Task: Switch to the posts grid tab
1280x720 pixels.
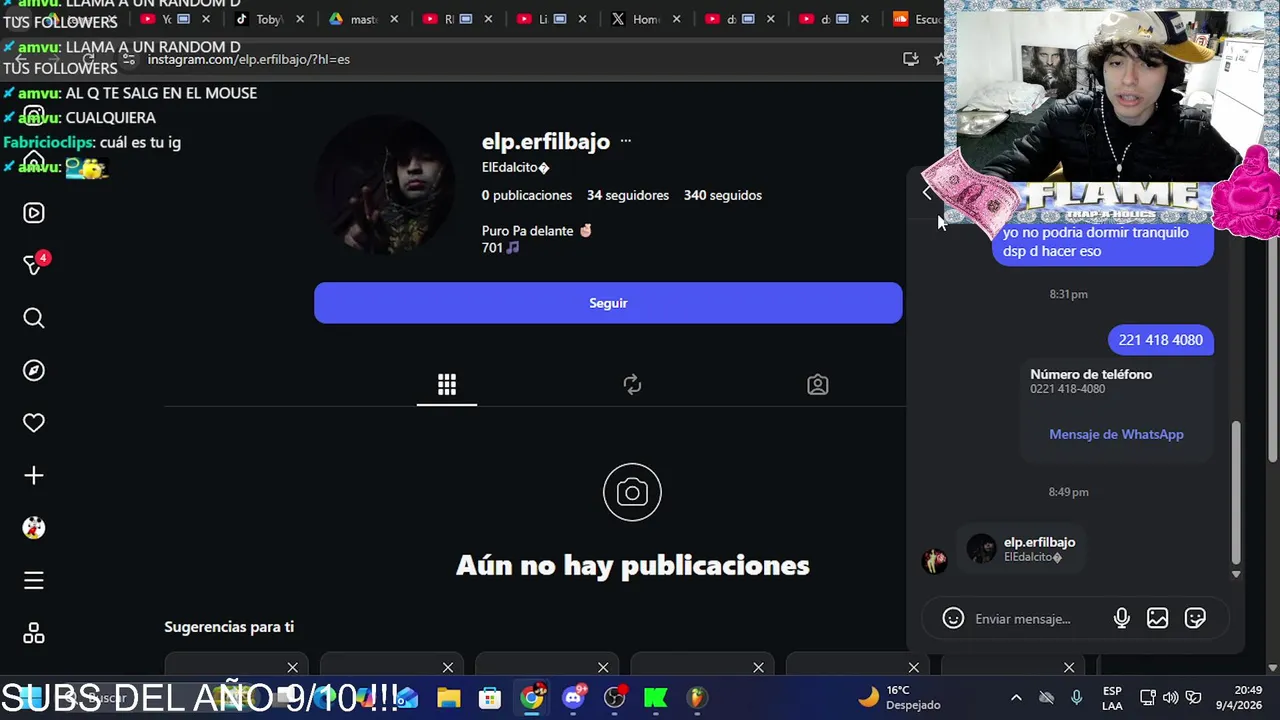Action: (x=447, y=384)
